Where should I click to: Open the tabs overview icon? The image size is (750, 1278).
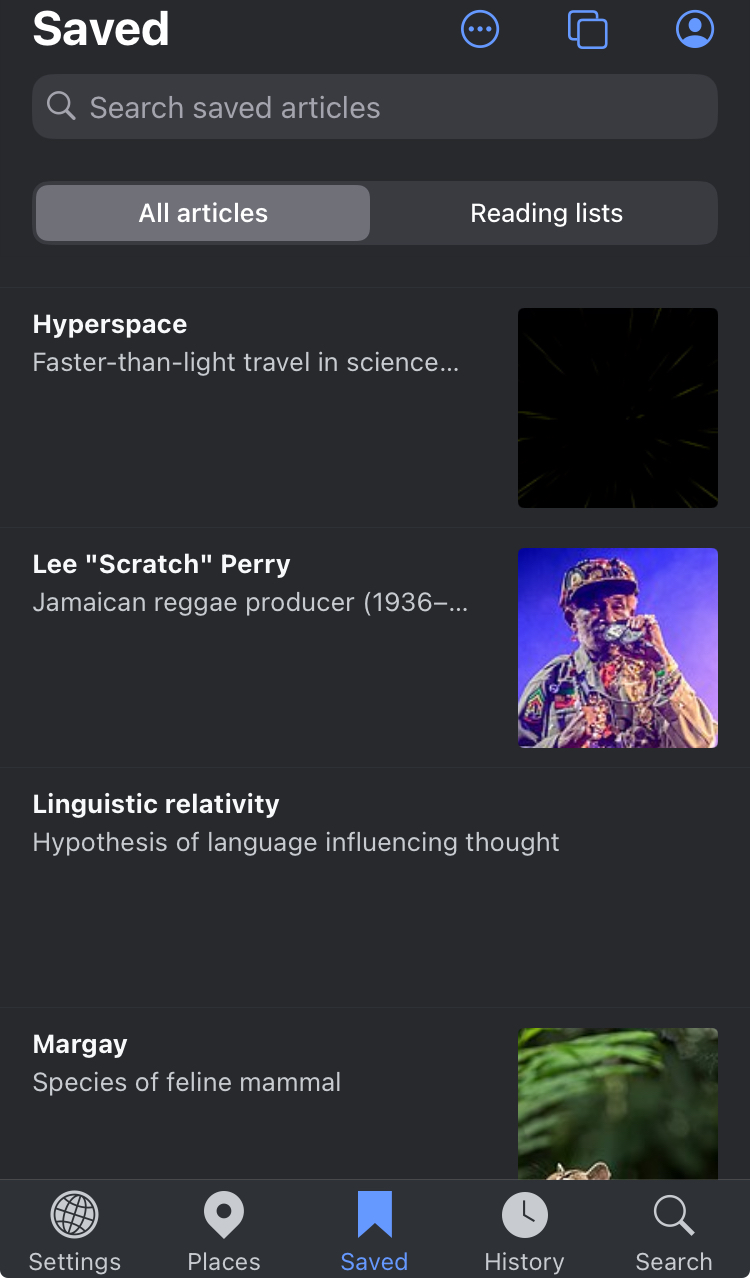pos(587,29)
